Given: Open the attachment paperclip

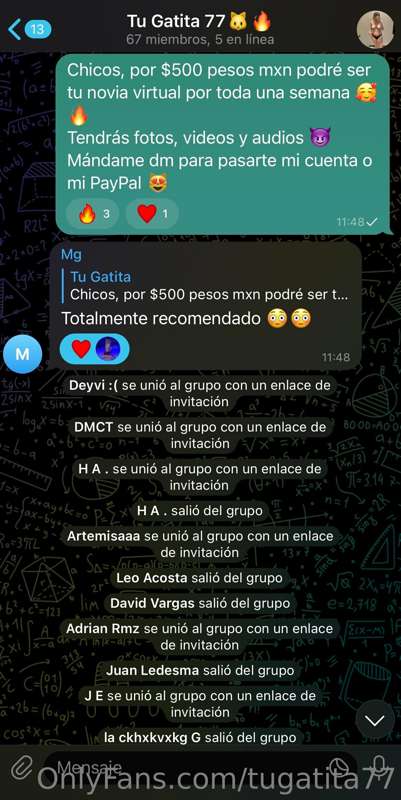Looking at the screenshot, I should coord(23,767).
